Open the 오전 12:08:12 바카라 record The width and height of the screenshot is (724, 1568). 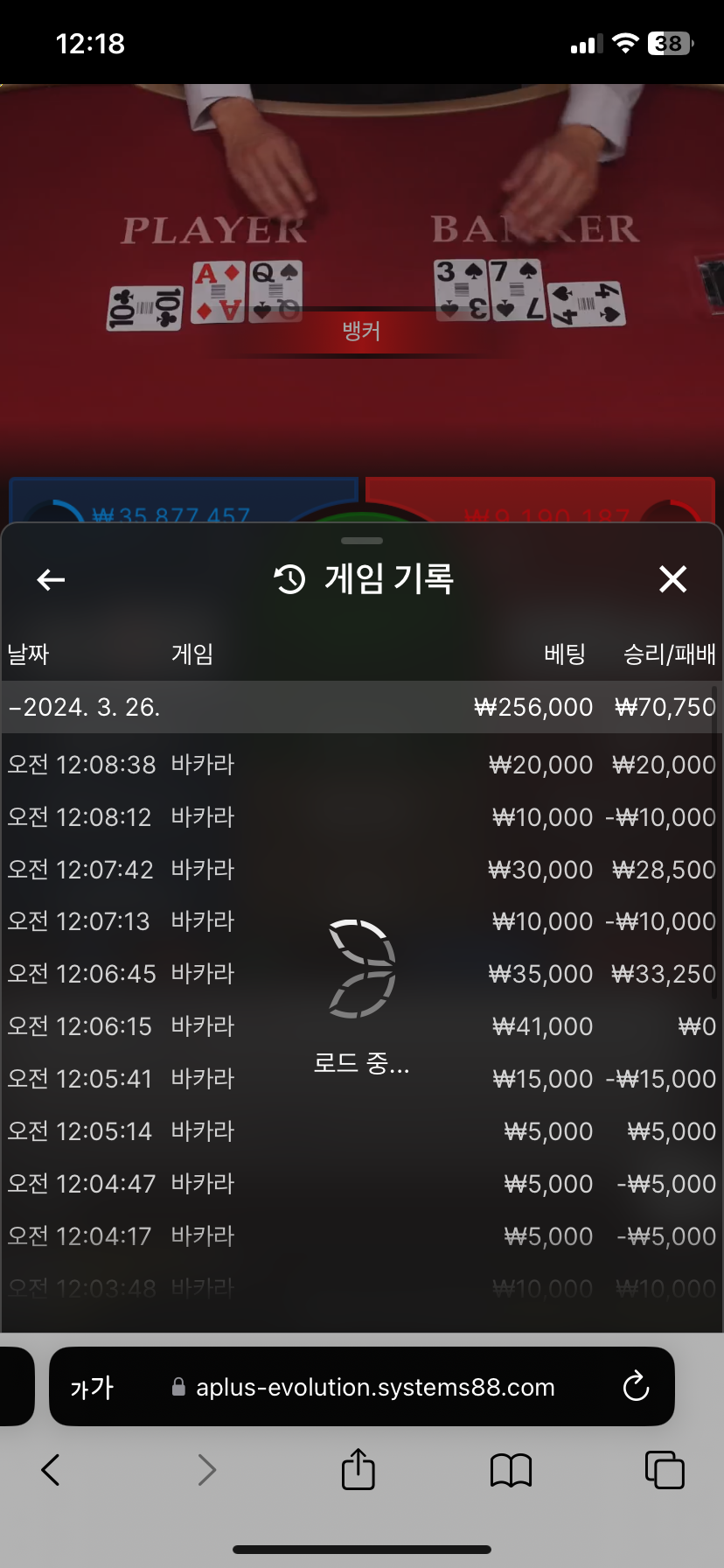tap(361, 817)
